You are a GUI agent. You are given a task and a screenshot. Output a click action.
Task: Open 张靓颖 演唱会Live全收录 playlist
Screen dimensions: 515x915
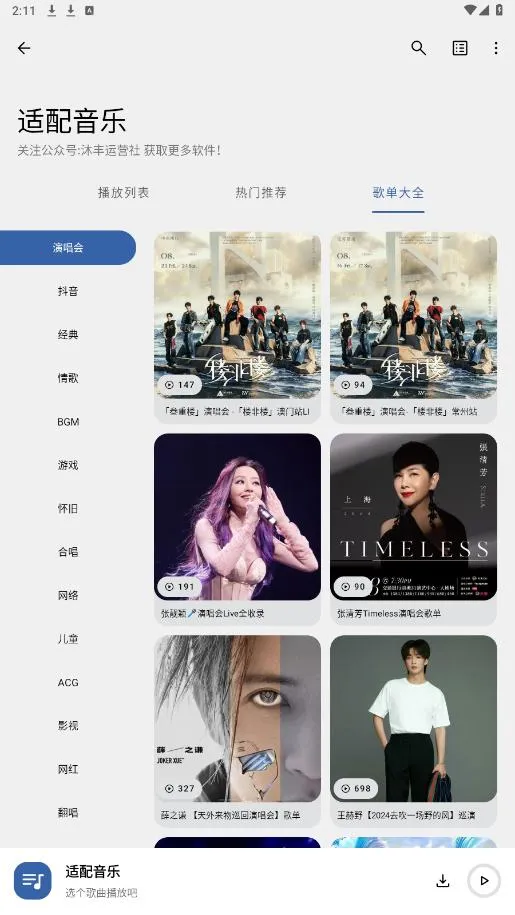pos(237,529)
